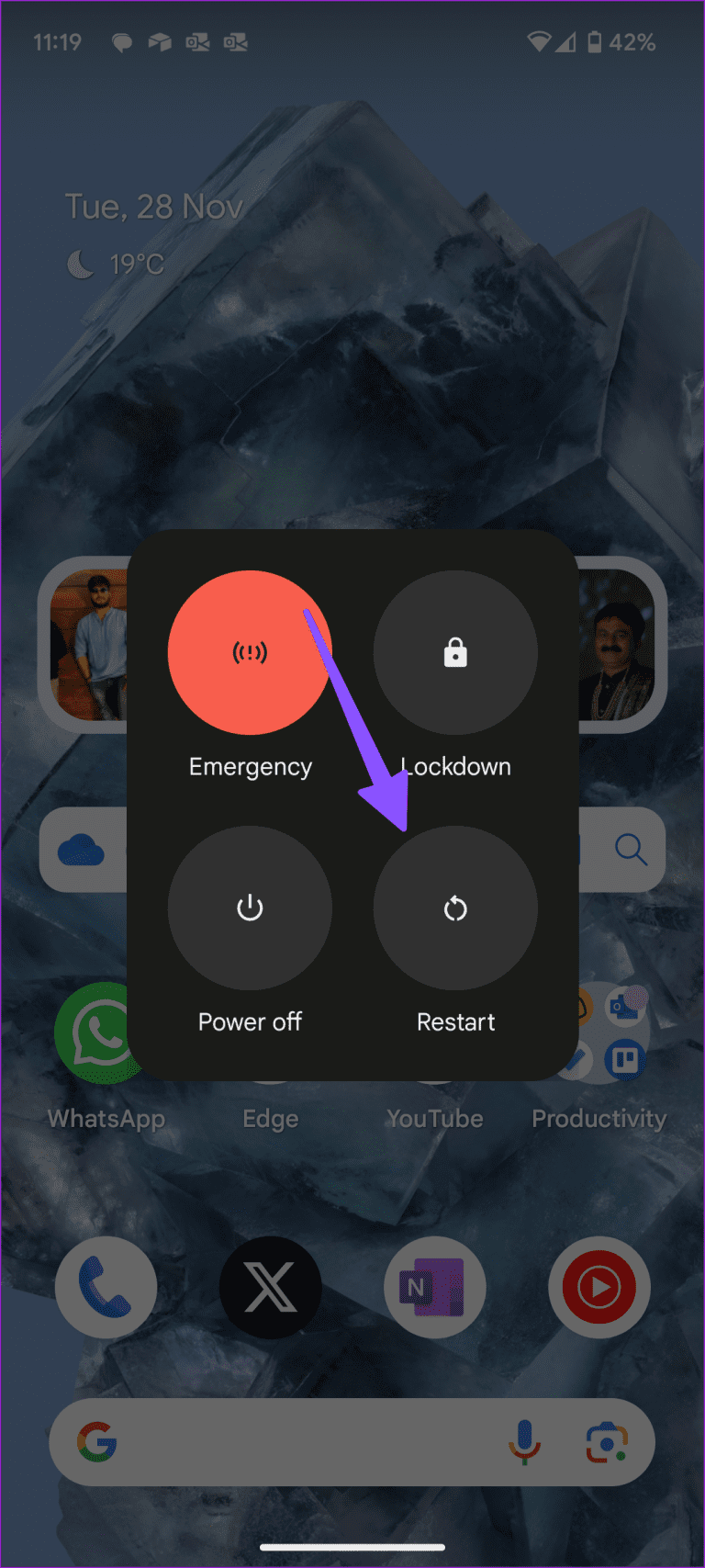705x1568 pixels.
Task: Tap the Tue, 28 Nov date widget
Action: point(153,206)
